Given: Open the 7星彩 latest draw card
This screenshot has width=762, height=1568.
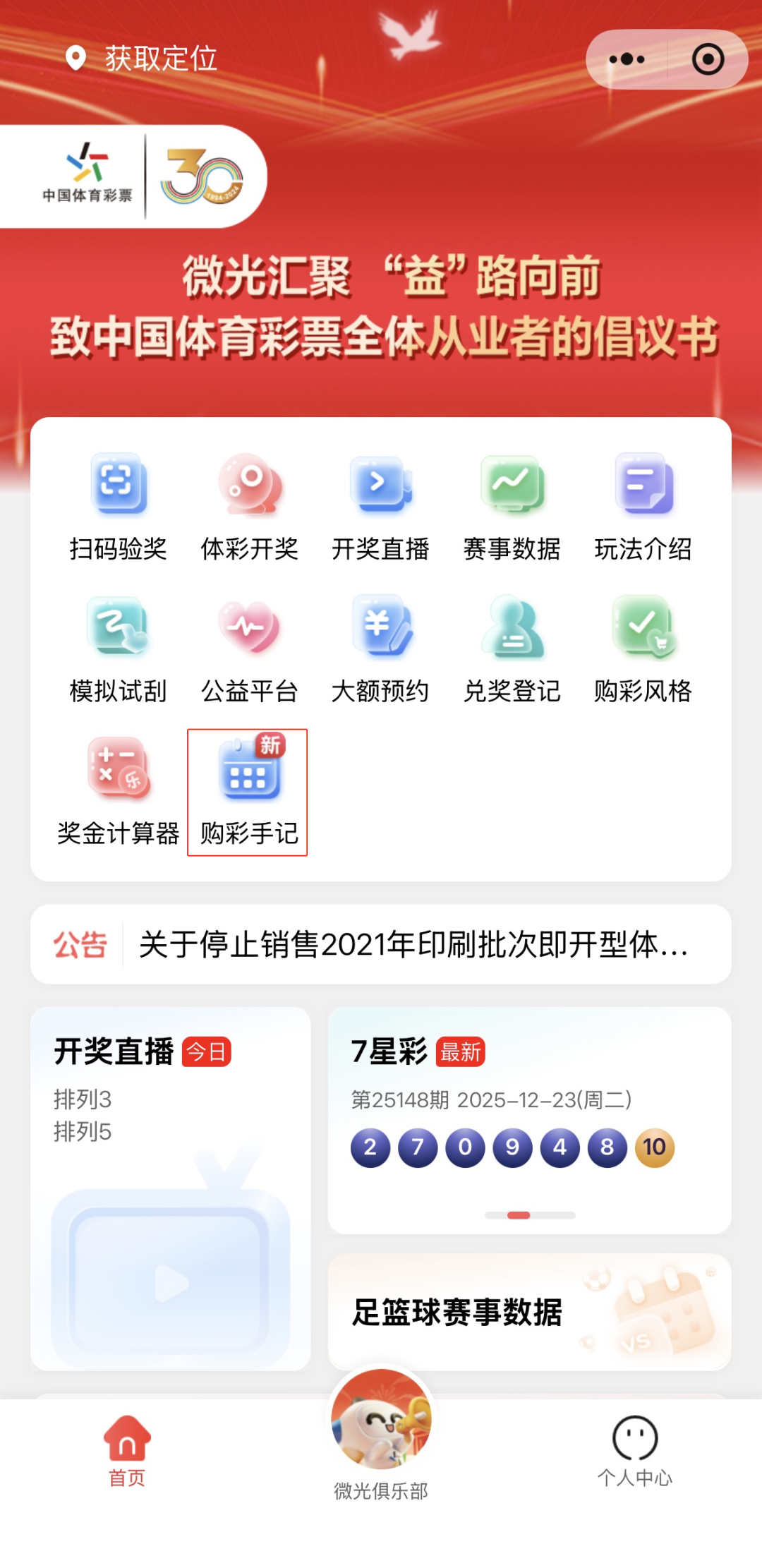Looking at the screenshot, I should pyautogui.click(x=529, y=1119).
